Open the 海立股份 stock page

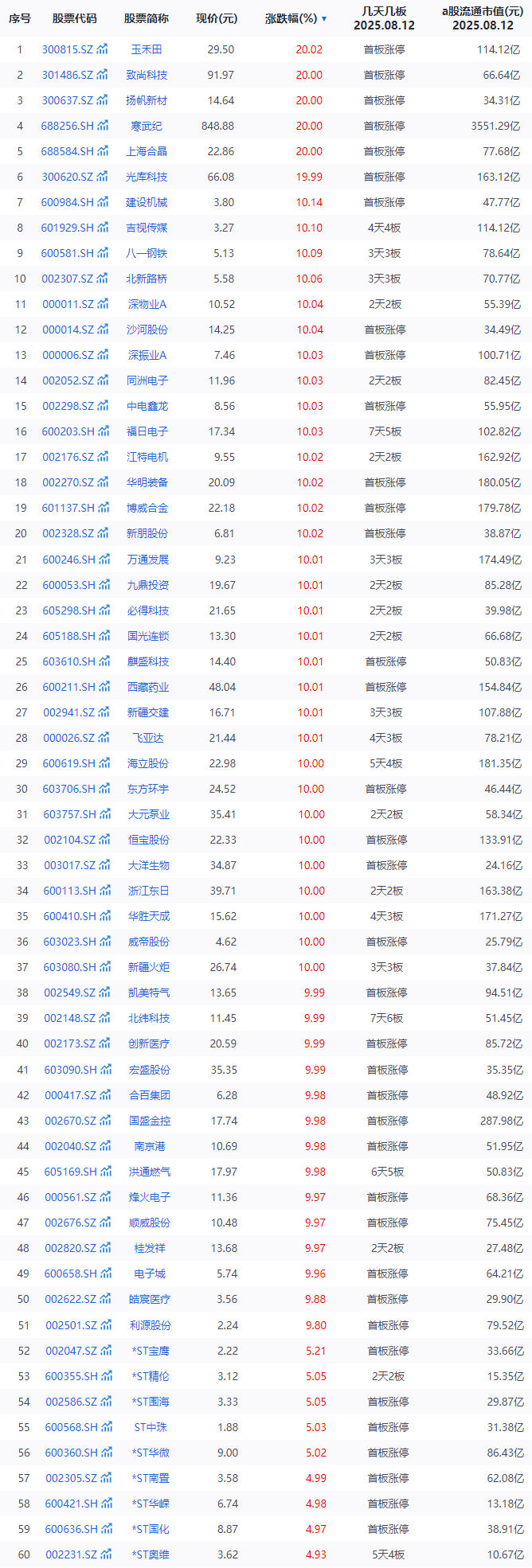tap(148, 763)
